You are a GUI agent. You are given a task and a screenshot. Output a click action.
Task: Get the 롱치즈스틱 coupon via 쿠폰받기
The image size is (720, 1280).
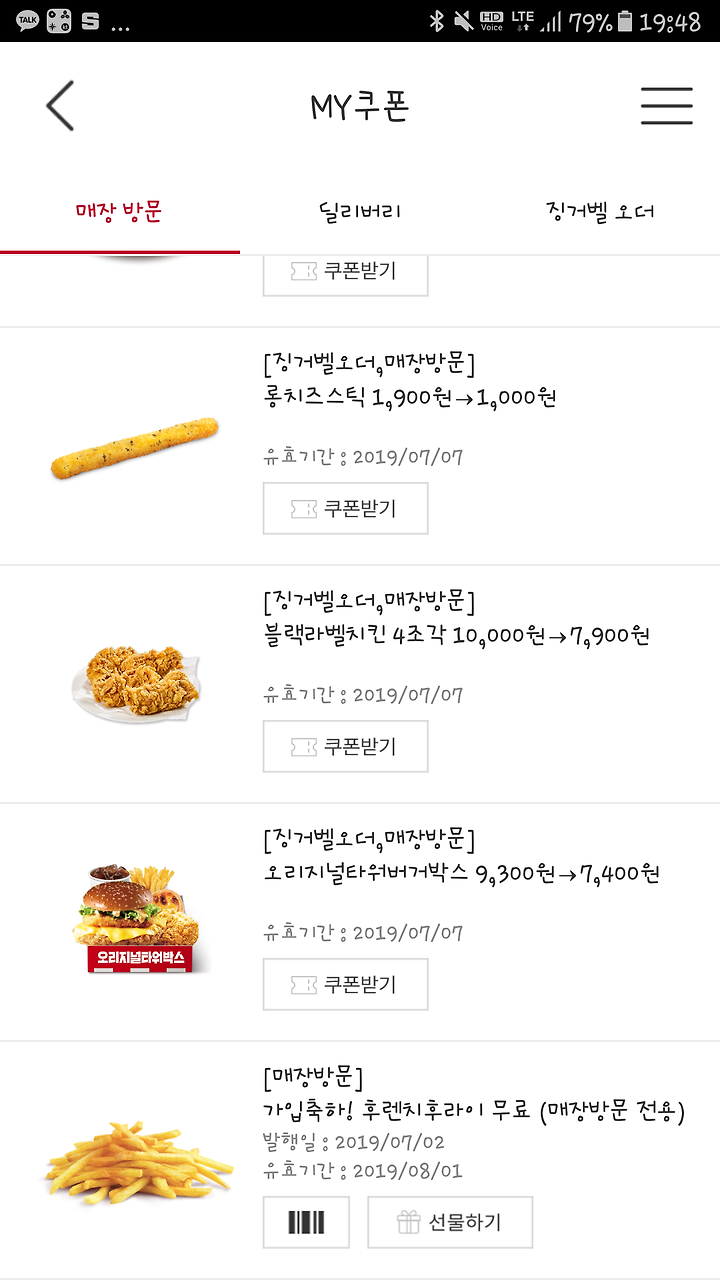tap(346, 508)
